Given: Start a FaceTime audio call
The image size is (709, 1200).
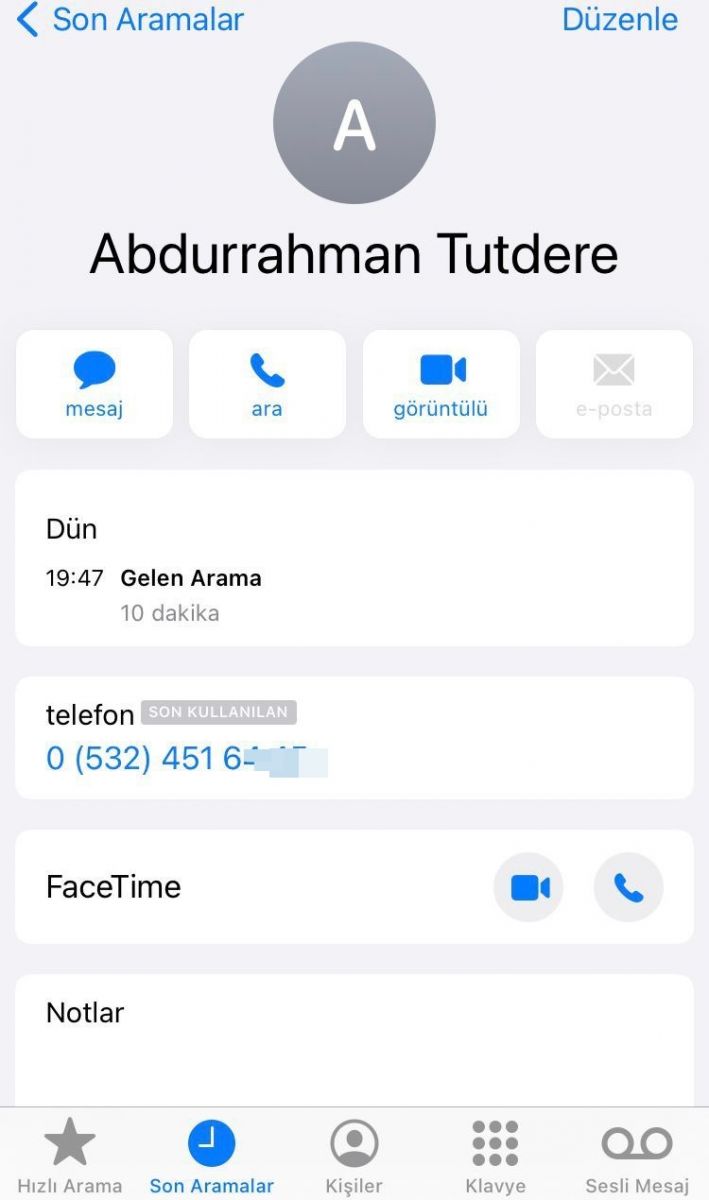Looking at the screenshot, I should click(x=628, y=887).
